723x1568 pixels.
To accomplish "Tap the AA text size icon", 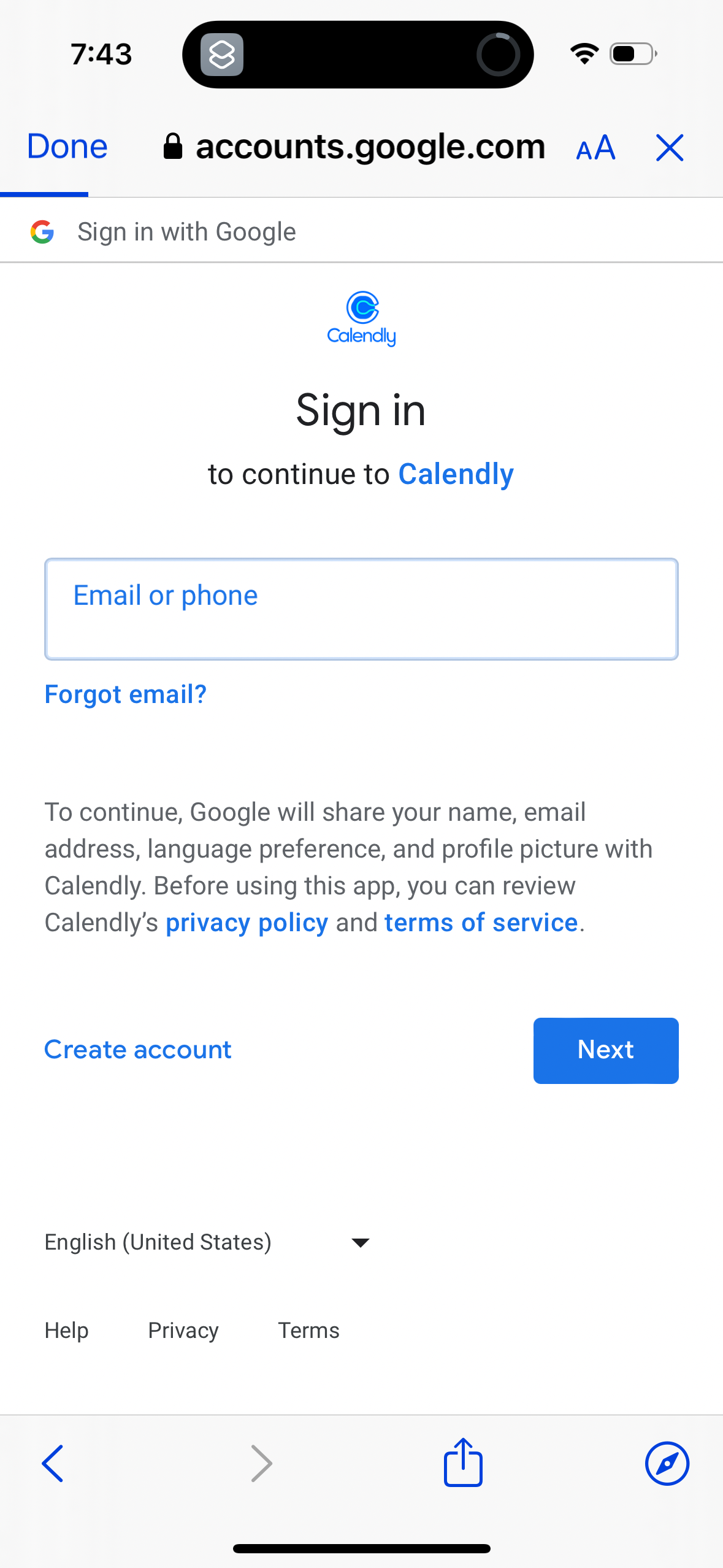I will click(x=594, y=147).
